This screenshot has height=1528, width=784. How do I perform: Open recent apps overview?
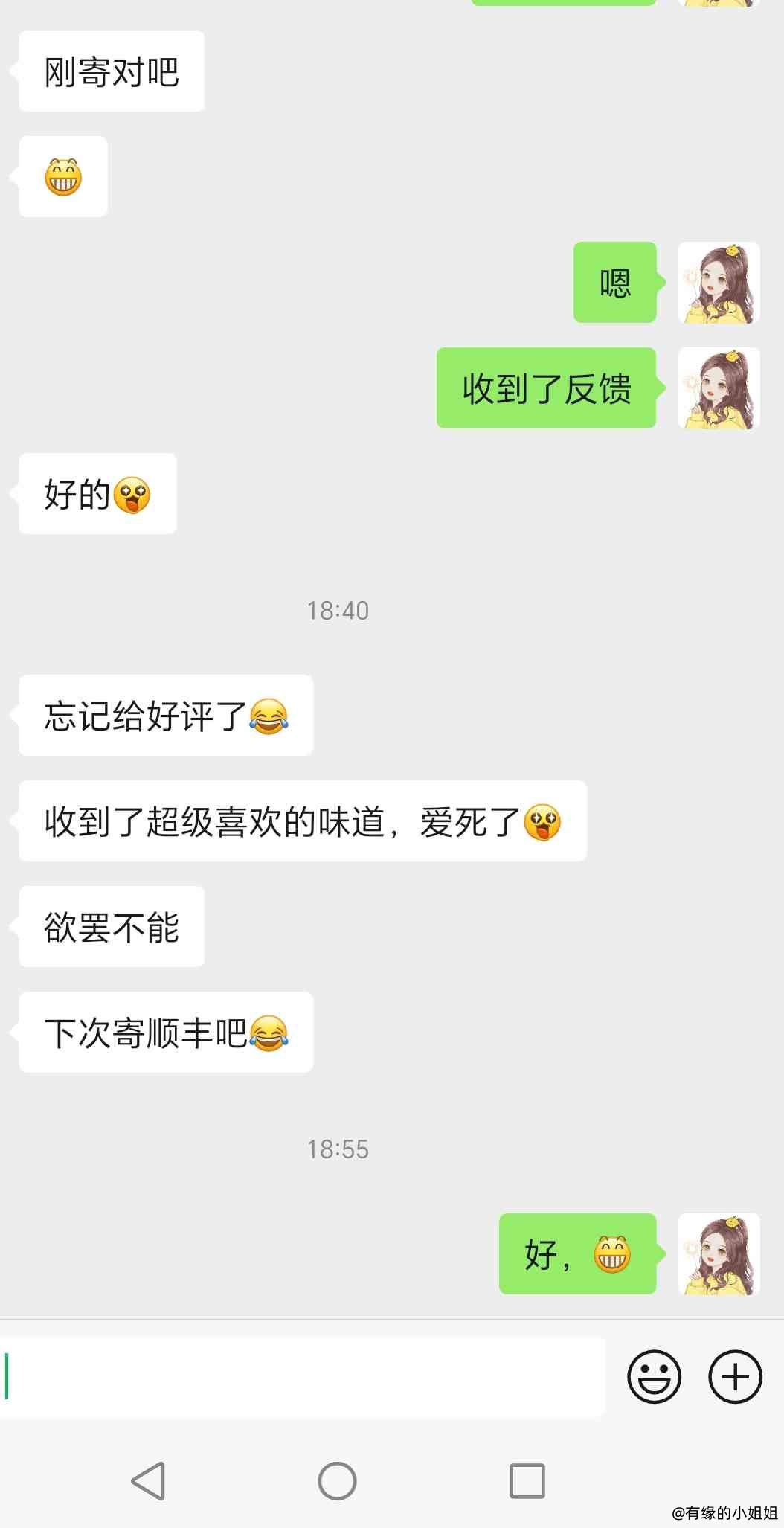click(x=527, y=1480)
